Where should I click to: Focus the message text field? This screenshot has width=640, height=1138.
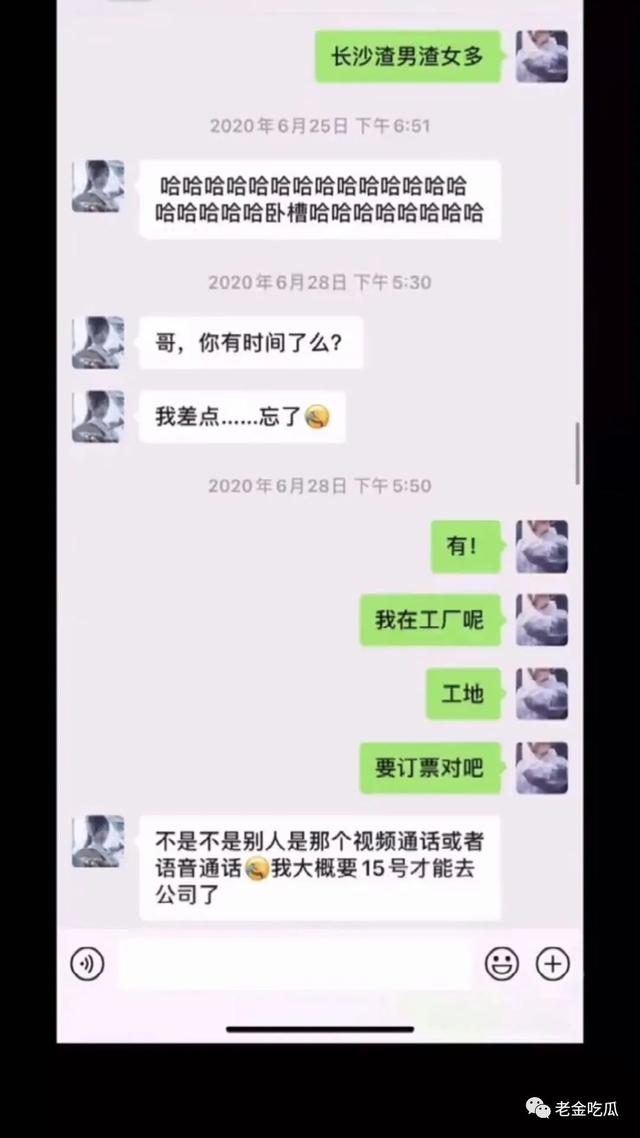294,964
